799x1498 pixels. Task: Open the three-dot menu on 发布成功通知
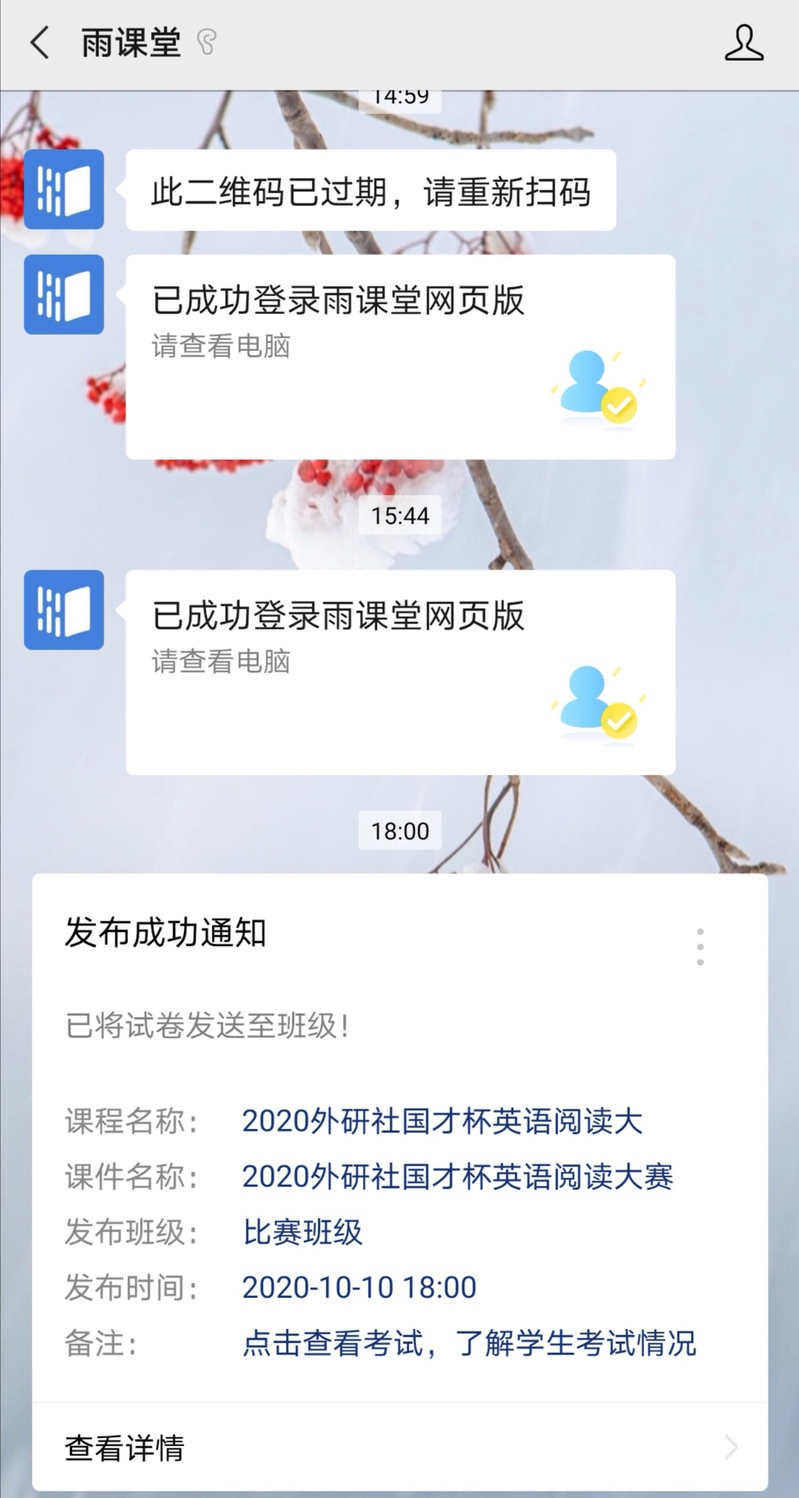[x=700, y=946]
